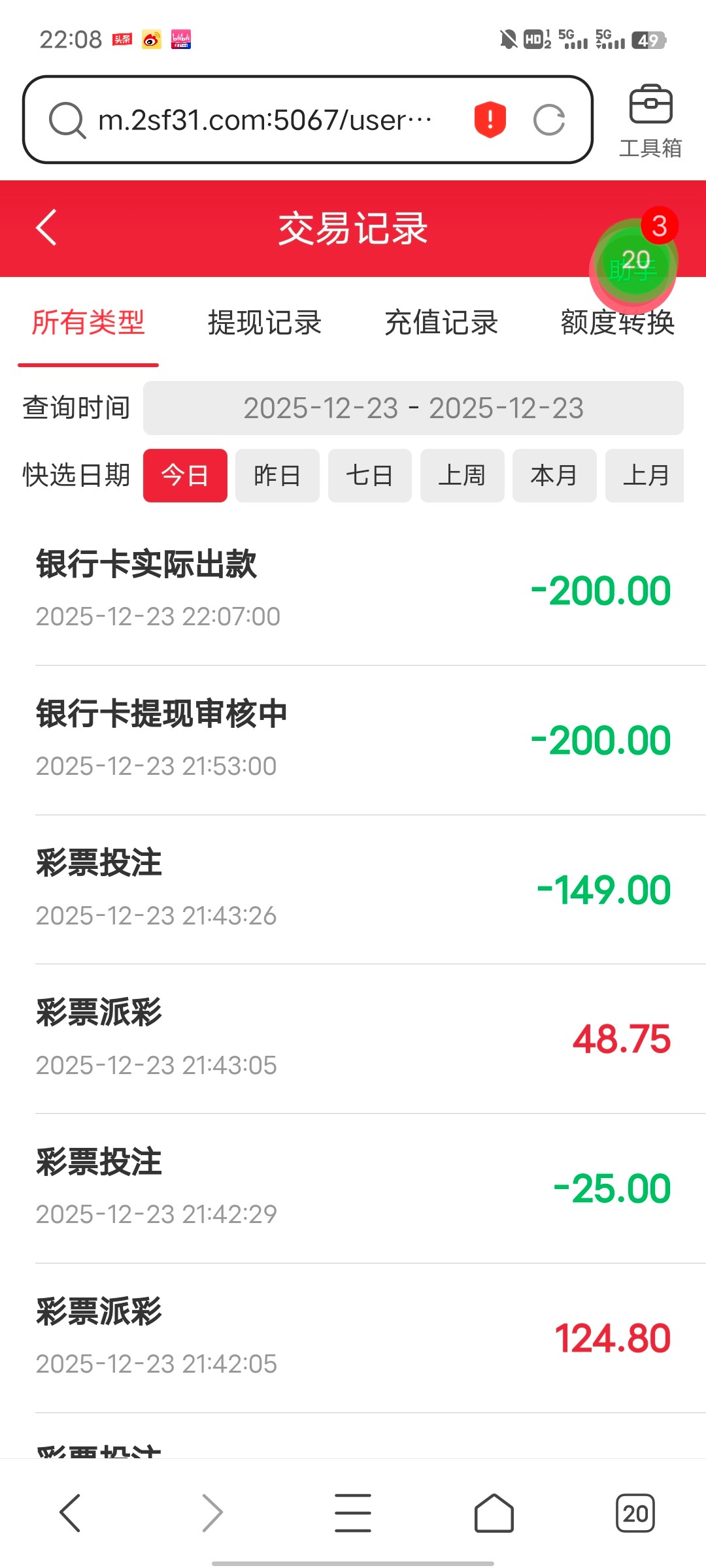Viewport: 706px width, 1568px height.
Task: Select 今日 quick date filter
Action: 185,476
